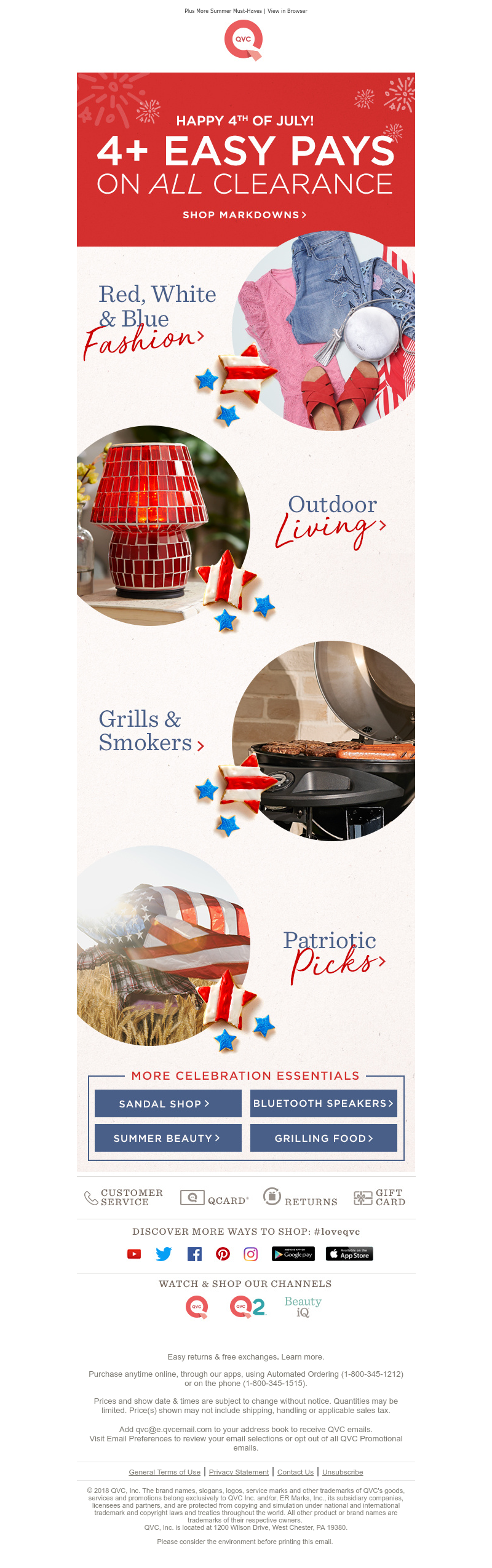Open Customer Service
492x1568 pixels.
point(124,1198)
